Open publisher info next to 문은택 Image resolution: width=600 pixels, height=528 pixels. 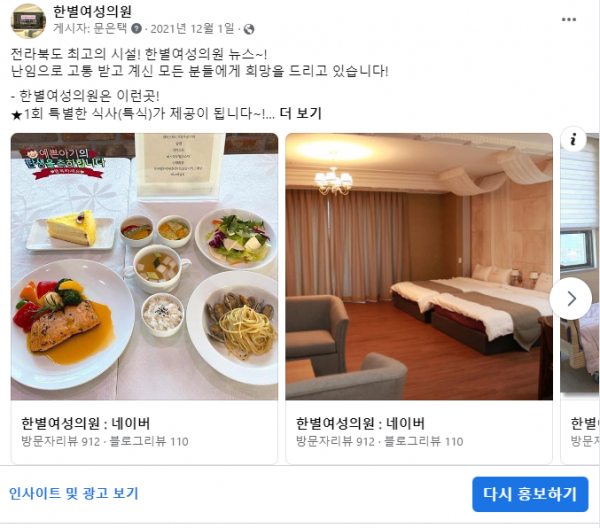(137, 30)
